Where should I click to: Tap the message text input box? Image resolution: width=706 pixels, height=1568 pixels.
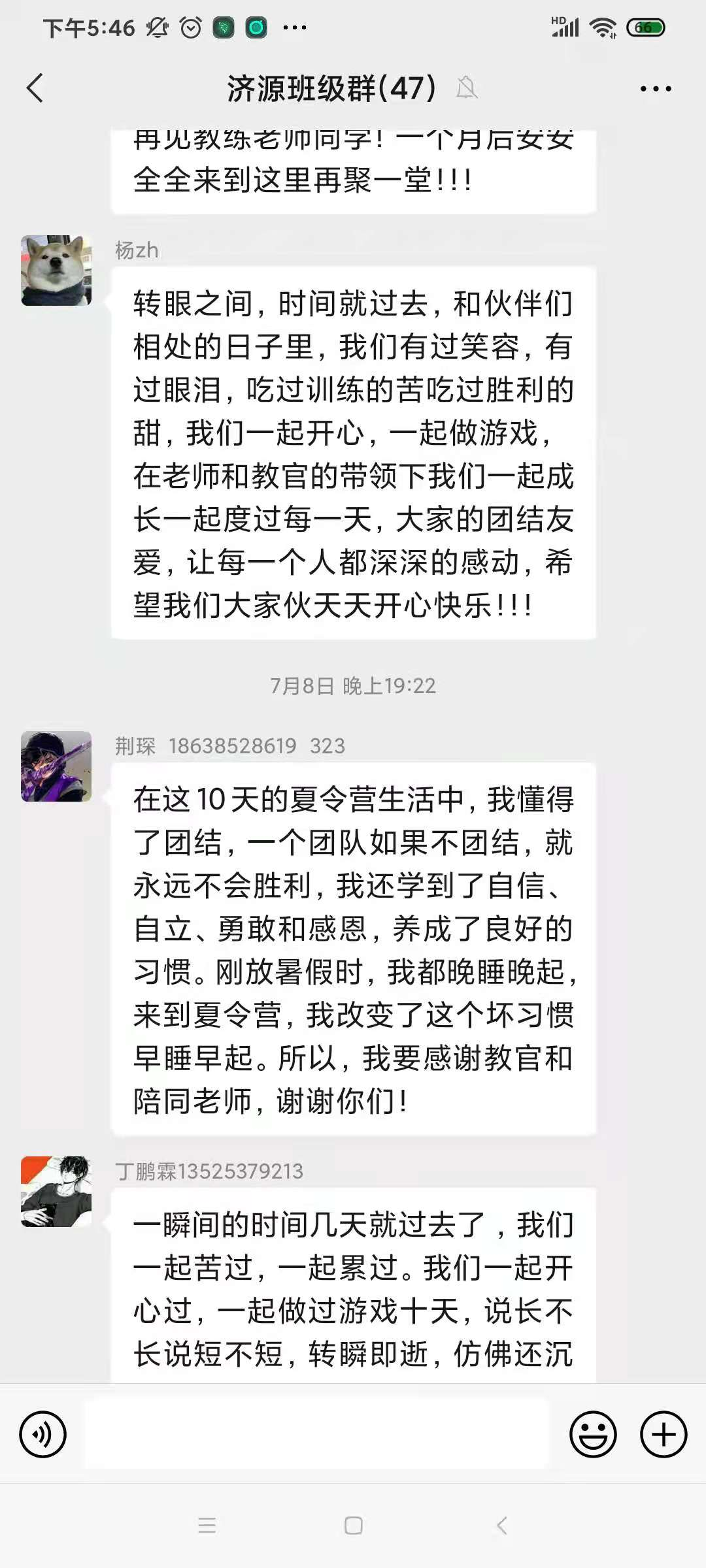(x=316, y=1434)
